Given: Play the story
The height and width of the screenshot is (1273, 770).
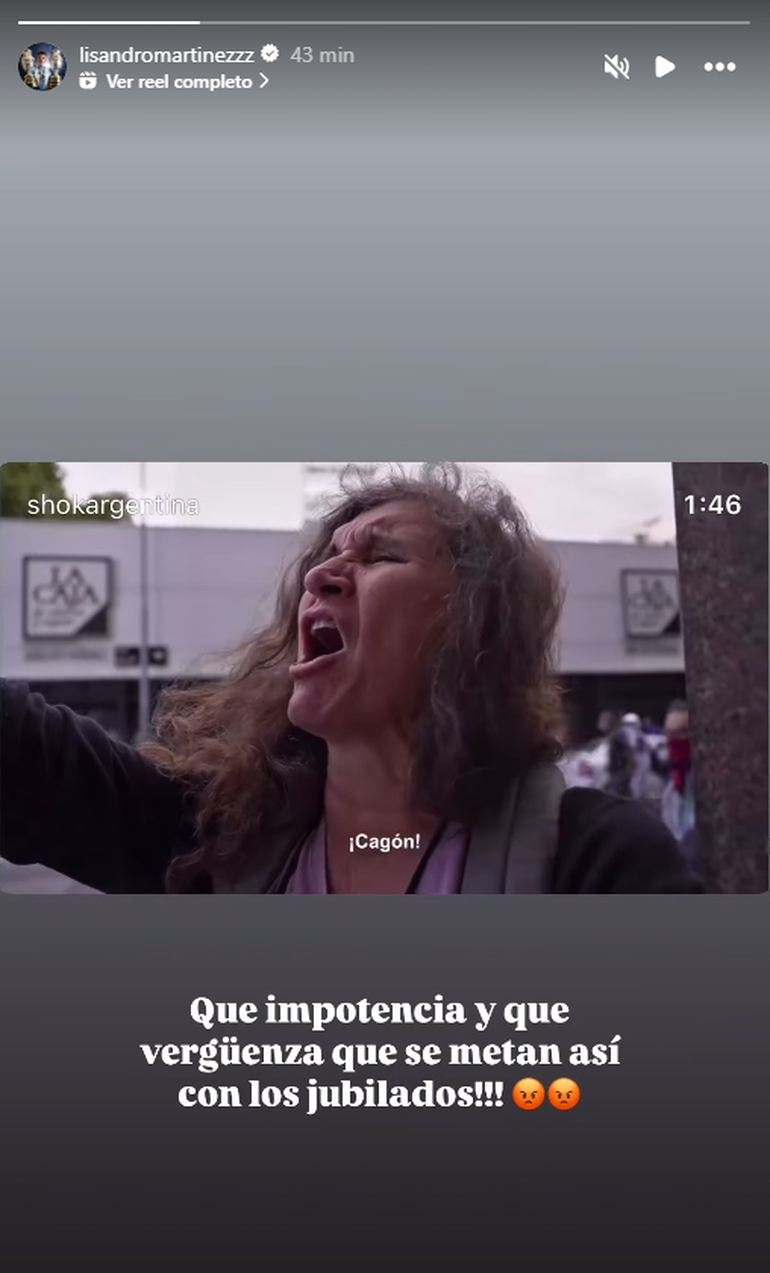Looking at the screenshot, I should coord(664,67).
